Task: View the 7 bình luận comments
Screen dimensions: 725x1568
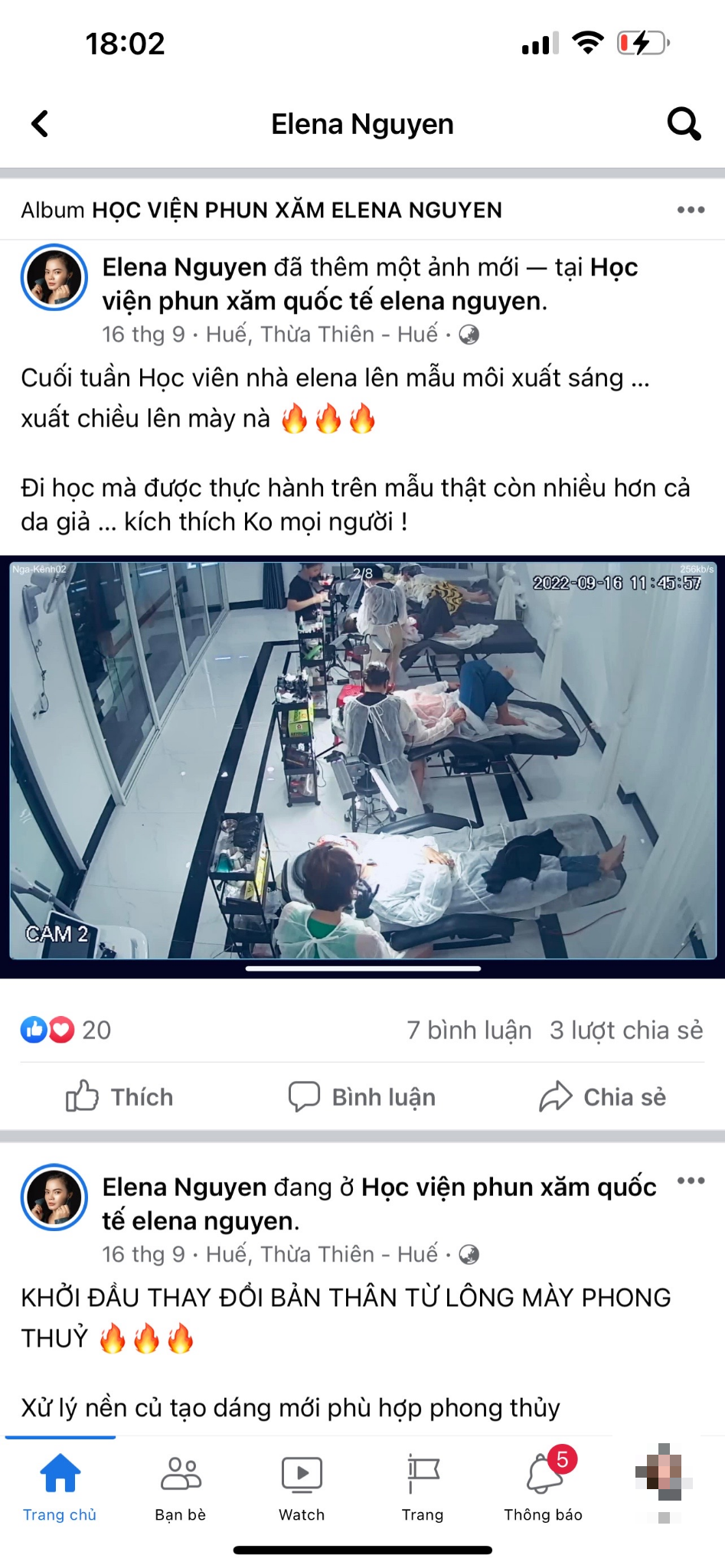Action: [469, 1030]
